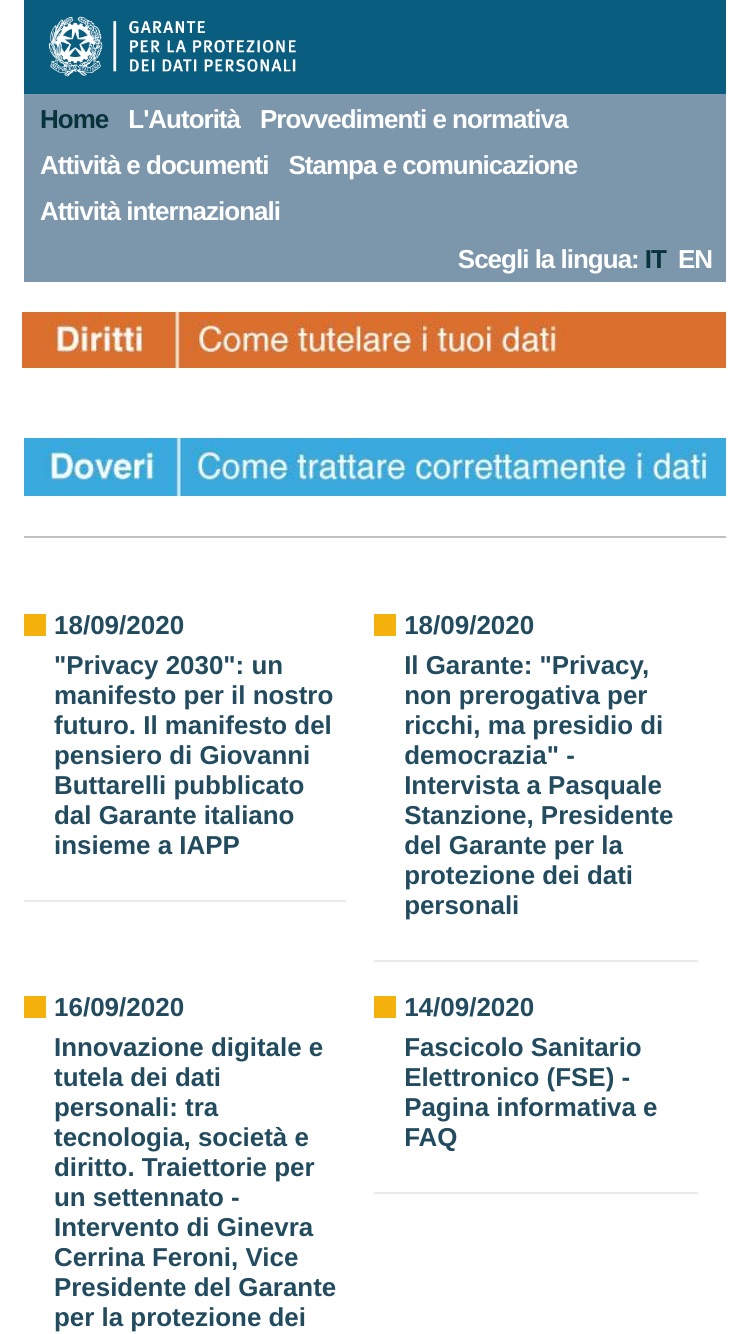The width and height of the screenshot is (750, 1334).
Task: Tap the Garante logo header
Action: [173, 47]
